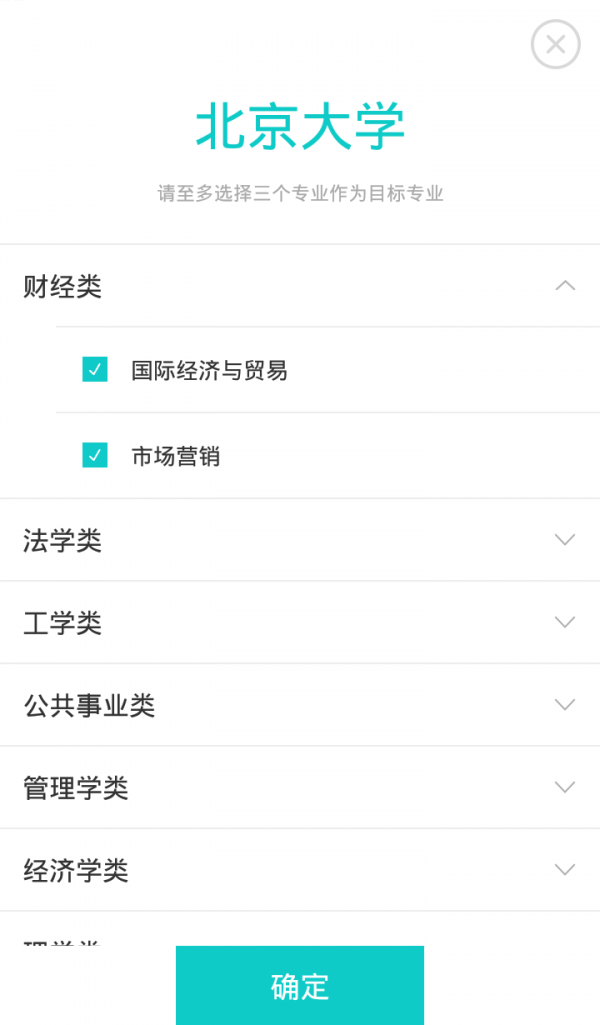Confirm selection with 确定 button
600x1025 pixels.
300,985
